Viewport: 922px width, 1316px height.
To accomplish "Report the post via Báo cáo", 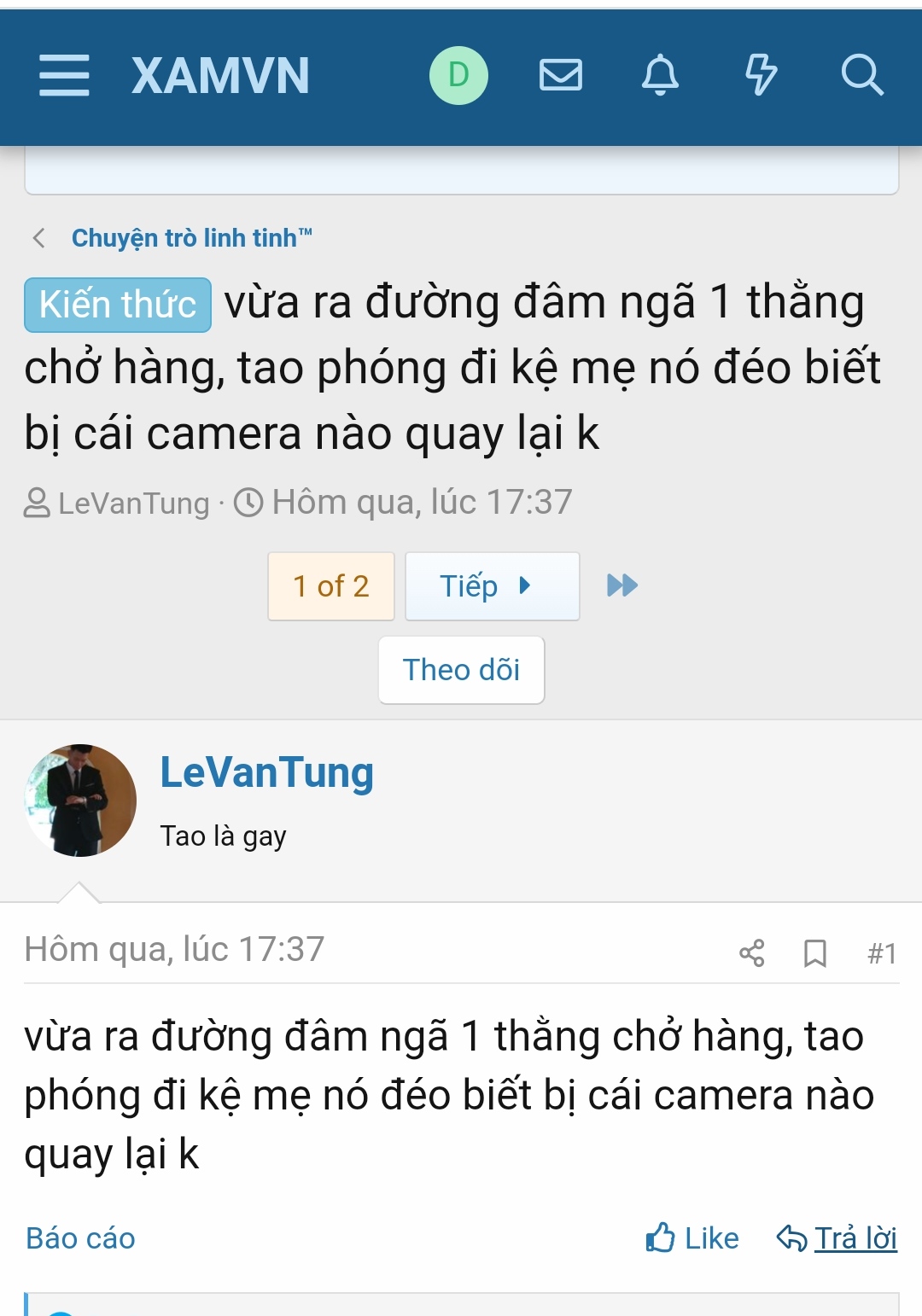I will pos(80,1238).
